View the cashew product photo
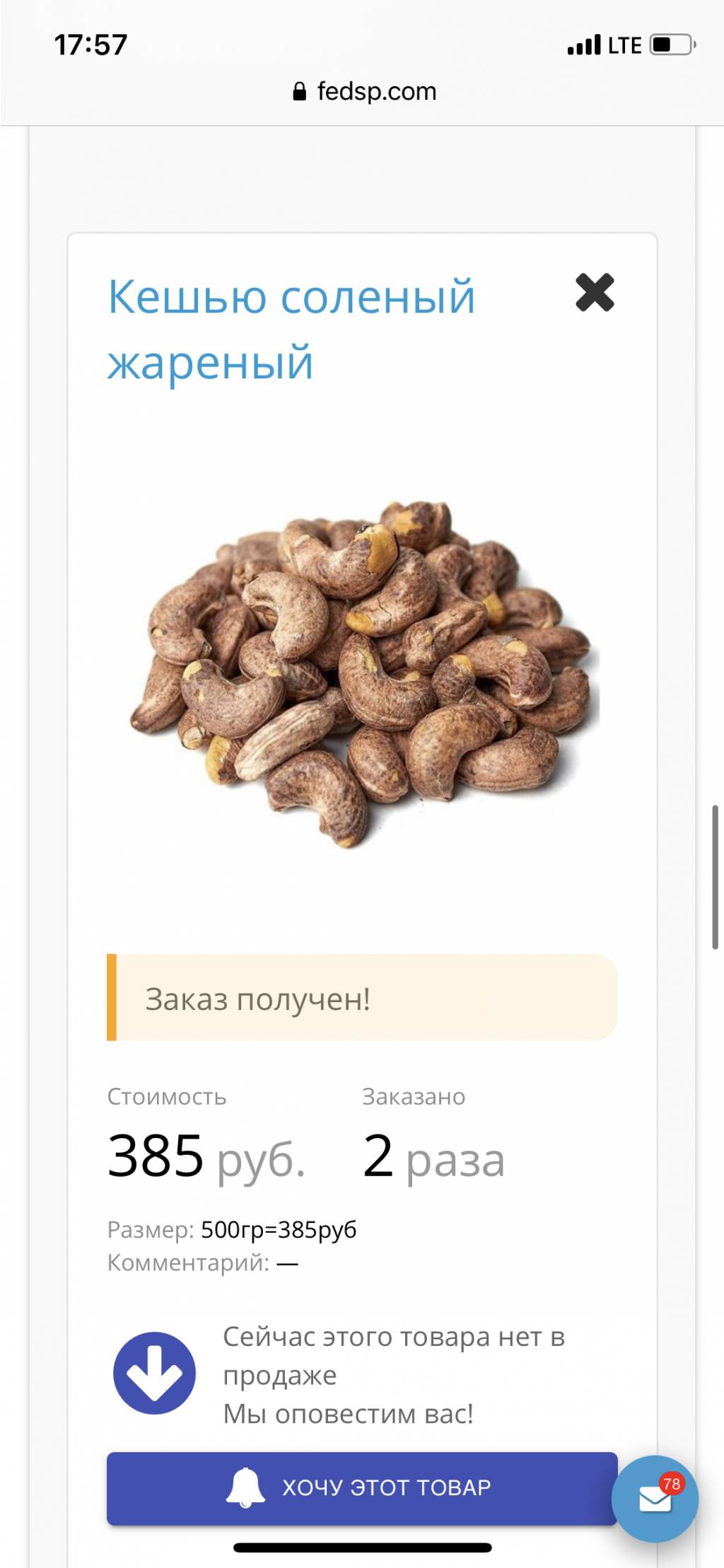 (363, 673)
